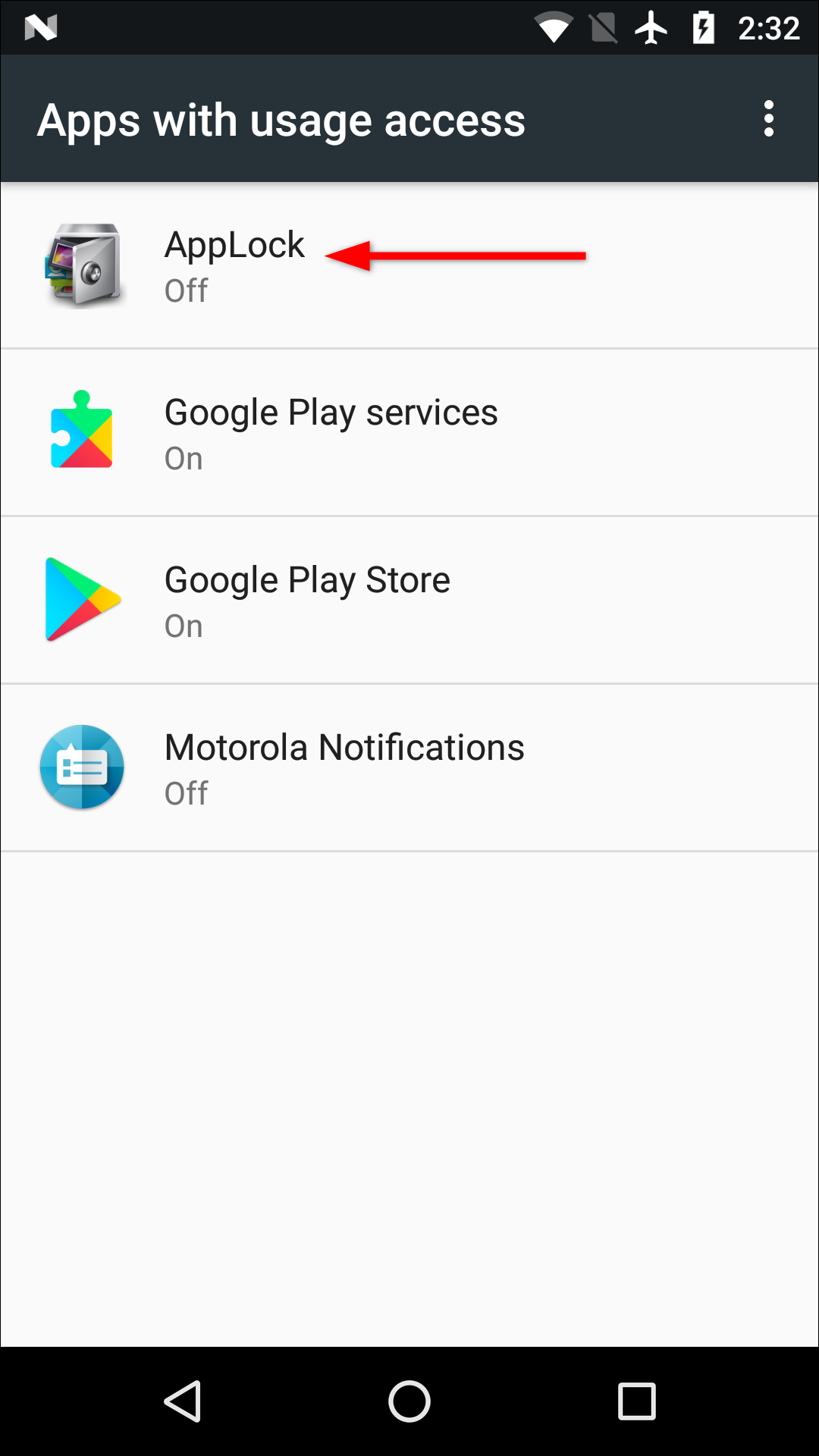The height and width of the screenshot is (1456, 819).
Task: Return to the home screen
Action: [x=409, y=1401]
